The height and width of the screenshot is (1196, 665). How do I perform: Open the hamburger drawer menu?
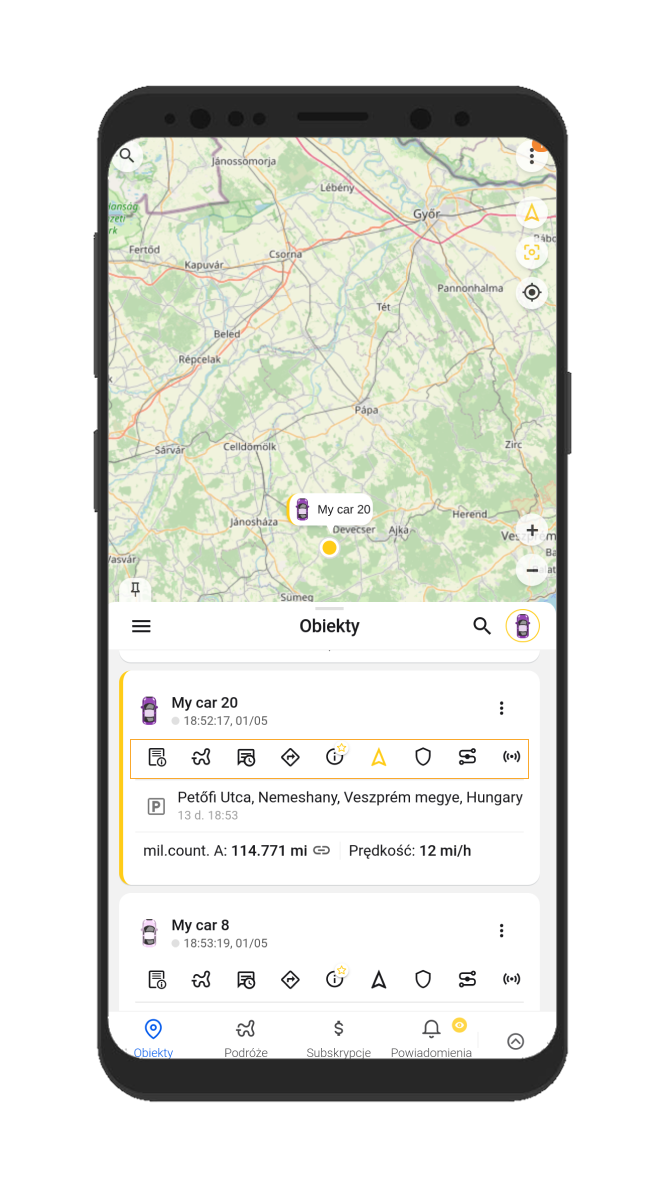[142, 626]
